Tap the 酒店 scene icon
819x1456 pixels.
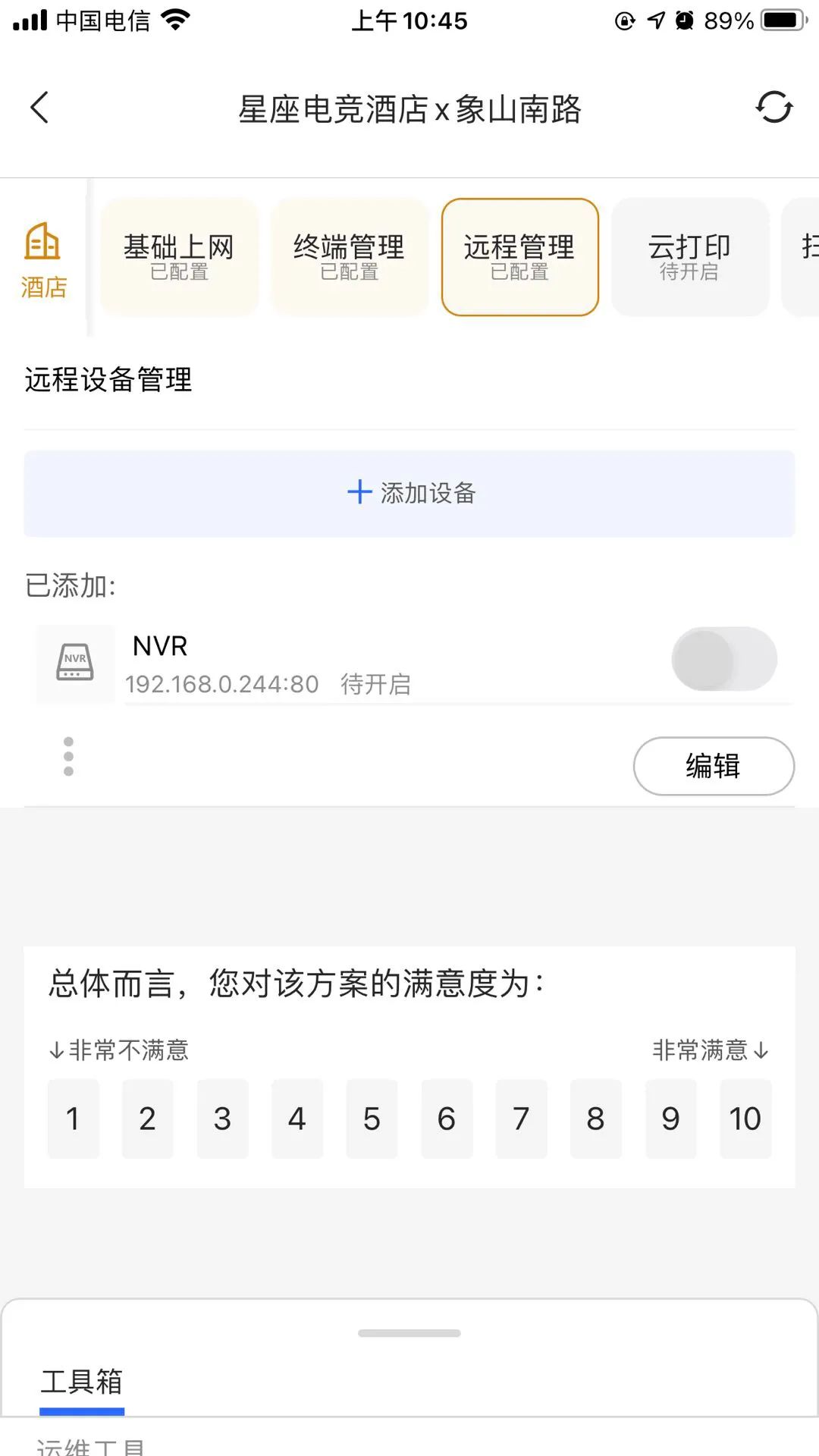tap(43, 259)
